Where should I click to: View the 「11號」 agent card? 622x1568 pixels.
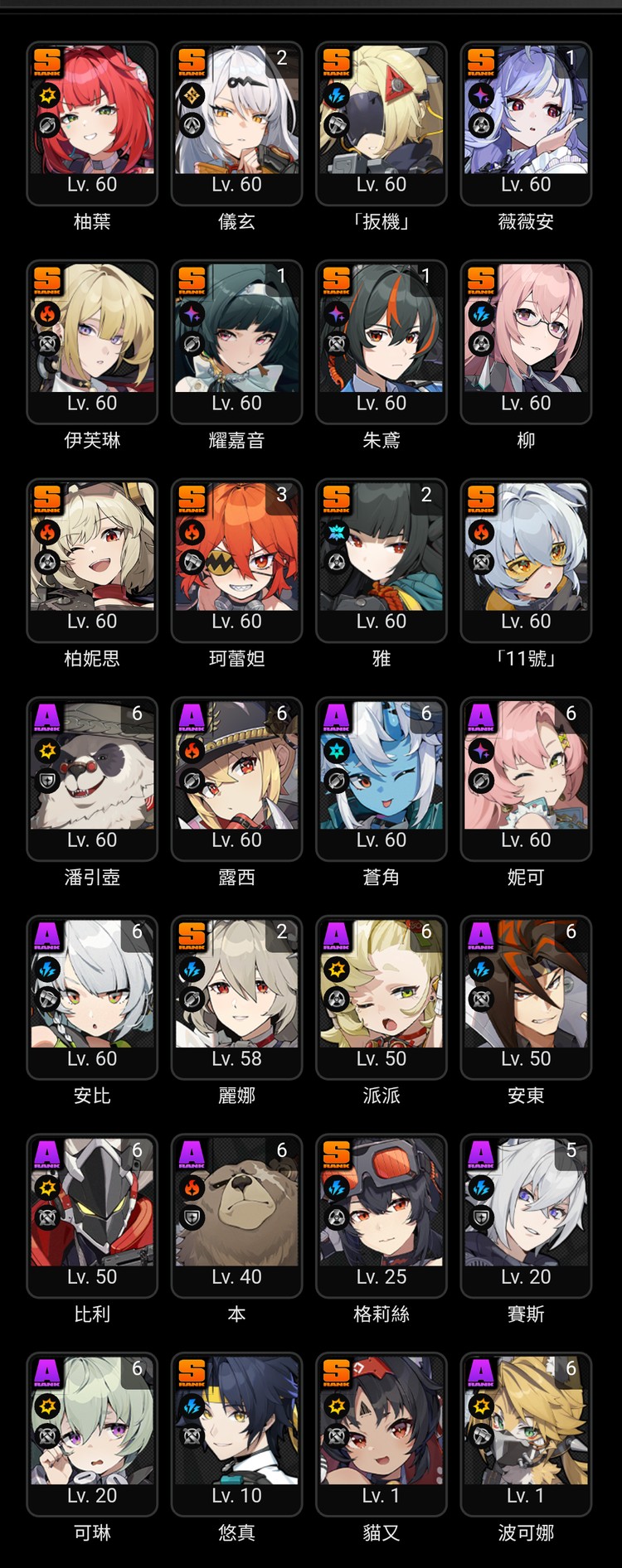[526, 559]
